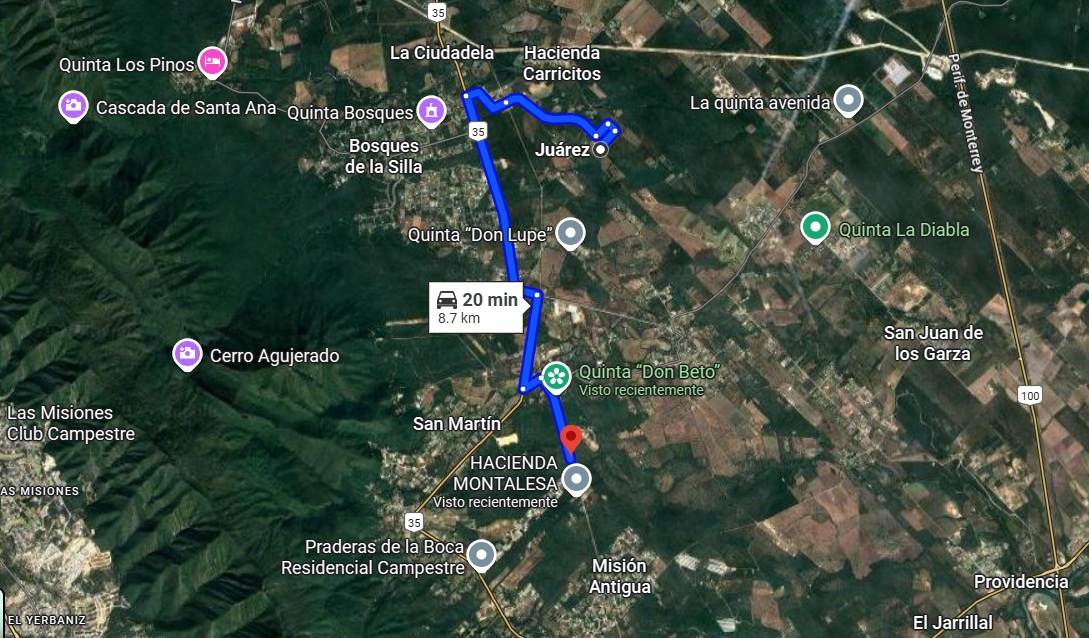Tap the Juárez route starting point

600,150
